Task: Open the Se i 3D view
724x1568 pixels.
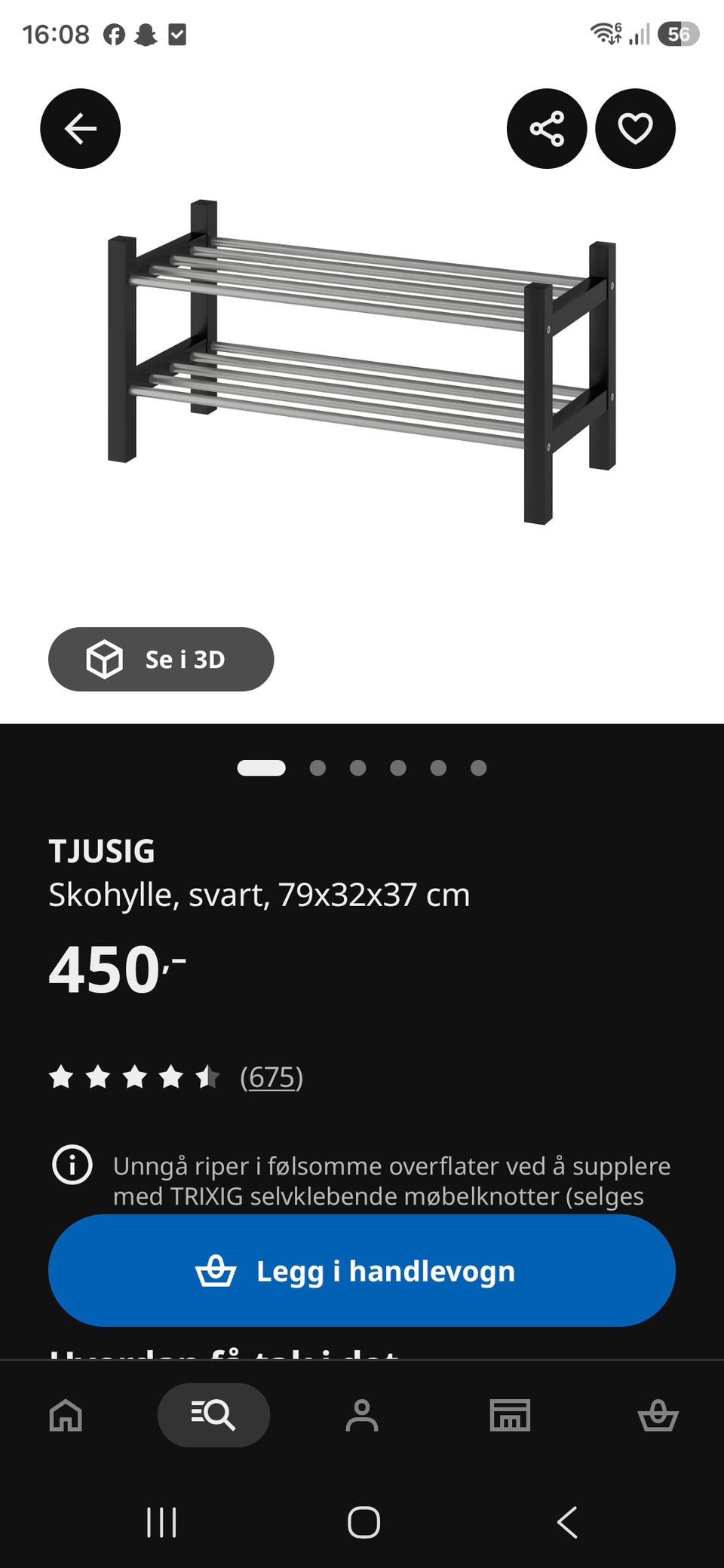Action: point(161,659)
